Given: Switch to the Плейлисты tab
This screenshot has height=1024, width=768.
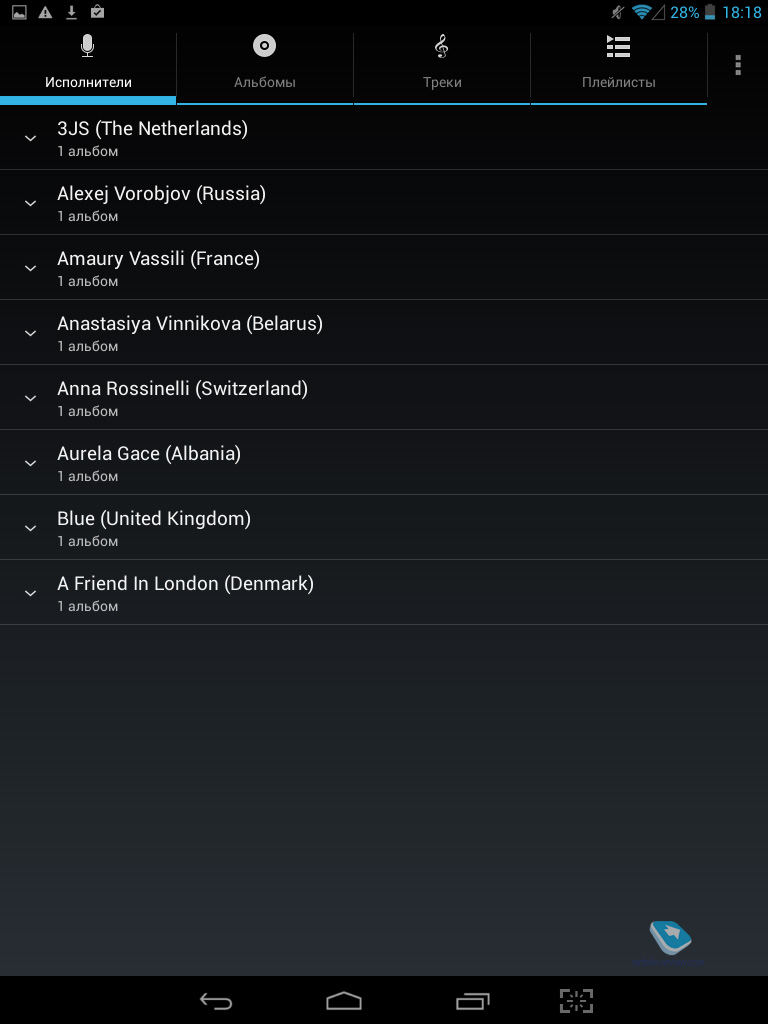Looking at the screenshot, I should point(618,64).
